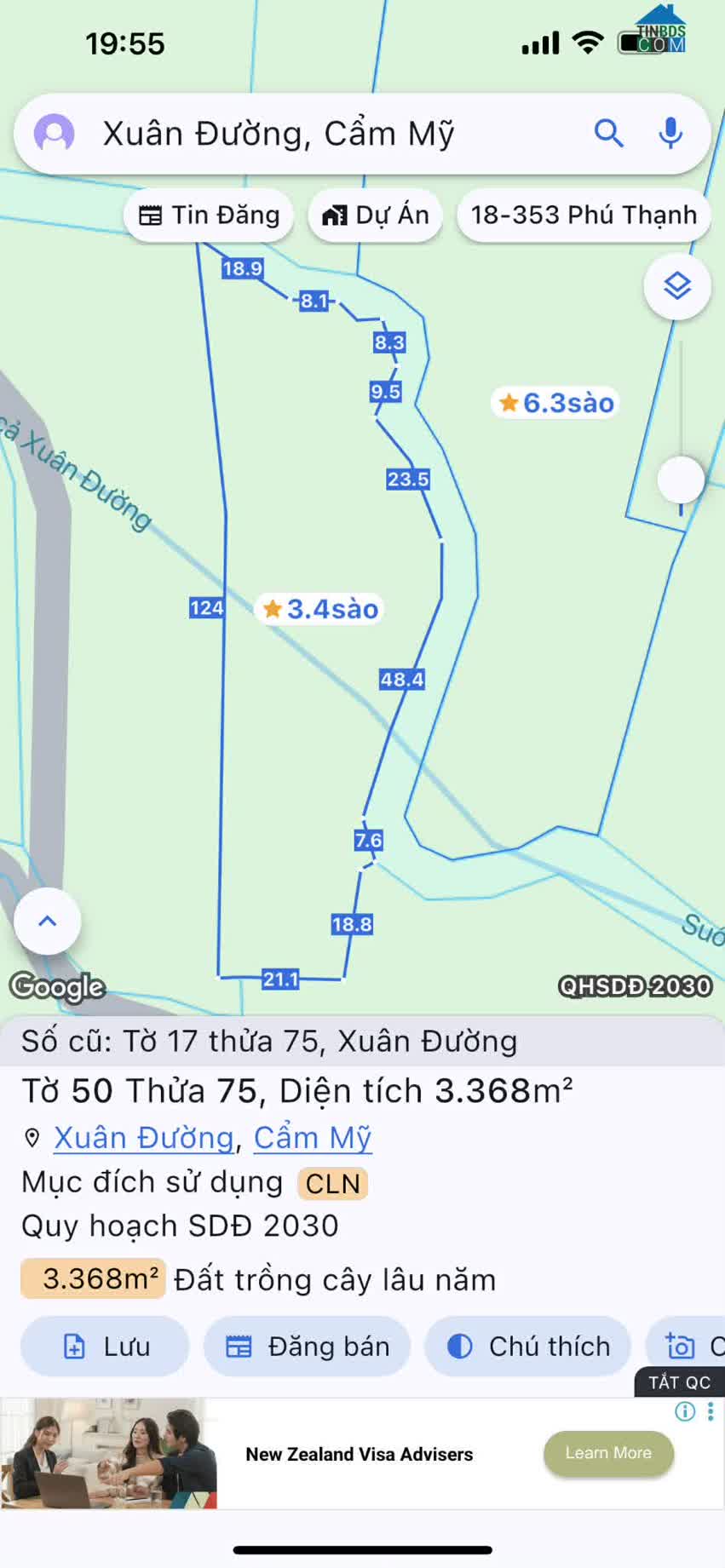Start voice search with the microphone
Screen dimensions: 725x1568
coord(671,134)
